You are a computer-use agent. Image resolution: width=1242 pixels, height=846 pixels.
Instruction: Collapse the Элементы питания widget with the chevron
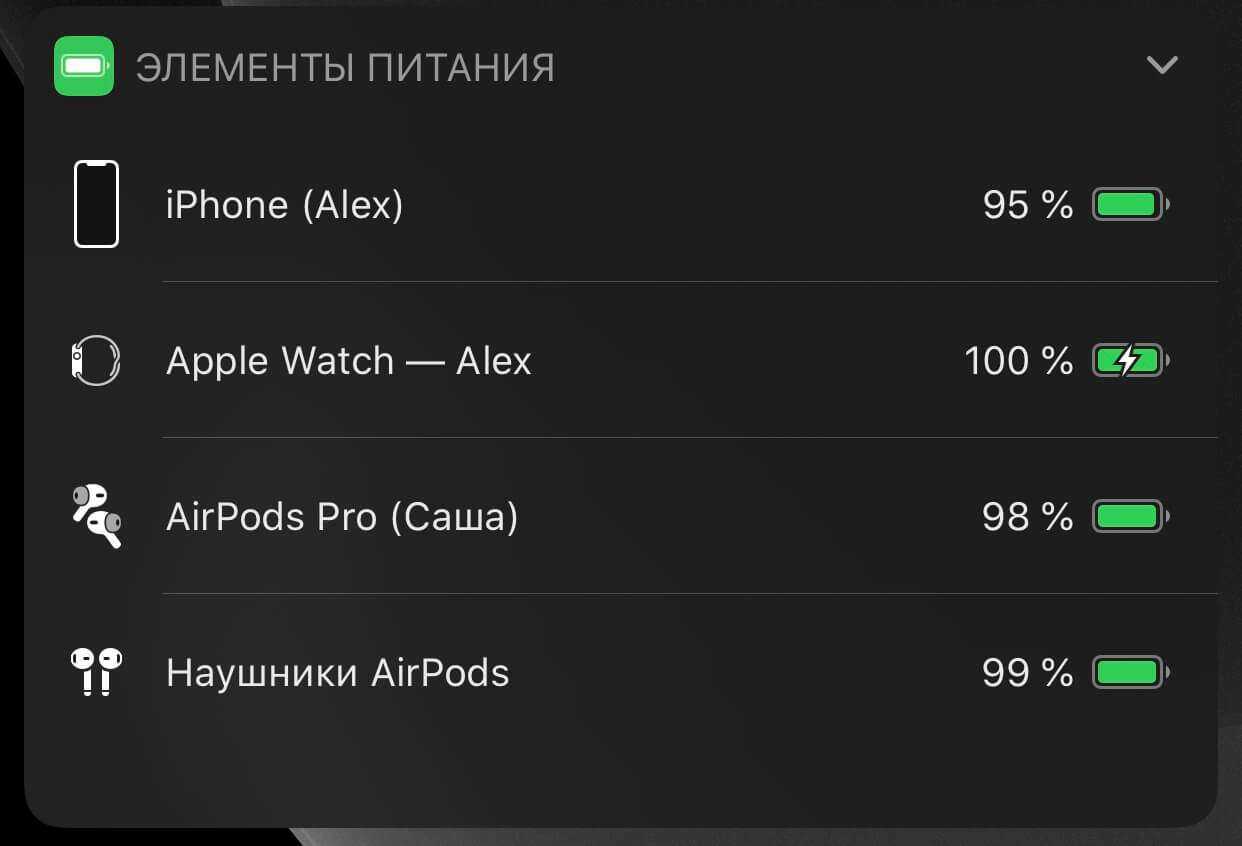[1162, 66]
